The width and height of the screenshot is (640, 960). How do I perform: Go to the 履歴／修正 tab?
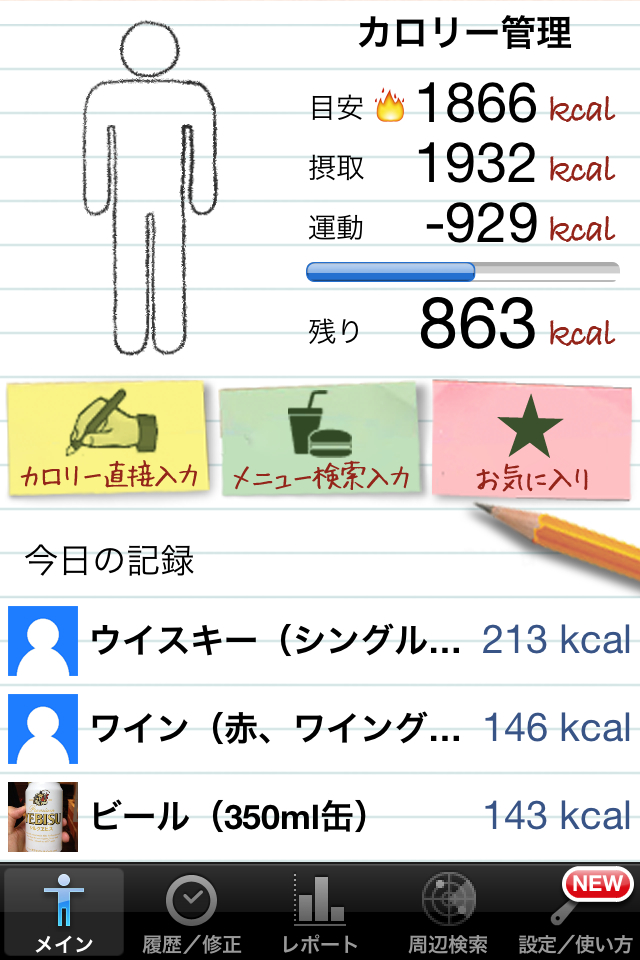click(192, 912)
